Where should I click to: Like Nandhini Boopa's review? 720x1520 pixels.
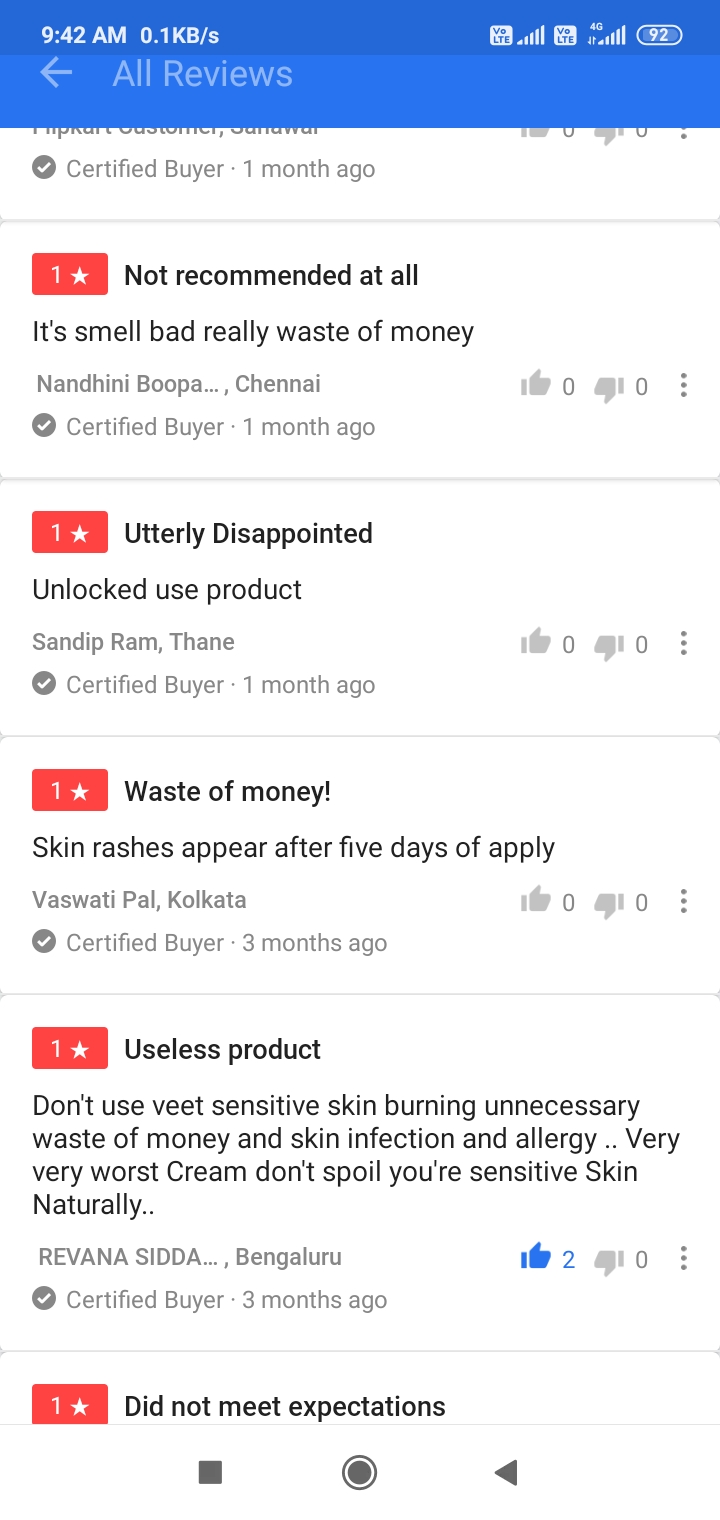536,384
